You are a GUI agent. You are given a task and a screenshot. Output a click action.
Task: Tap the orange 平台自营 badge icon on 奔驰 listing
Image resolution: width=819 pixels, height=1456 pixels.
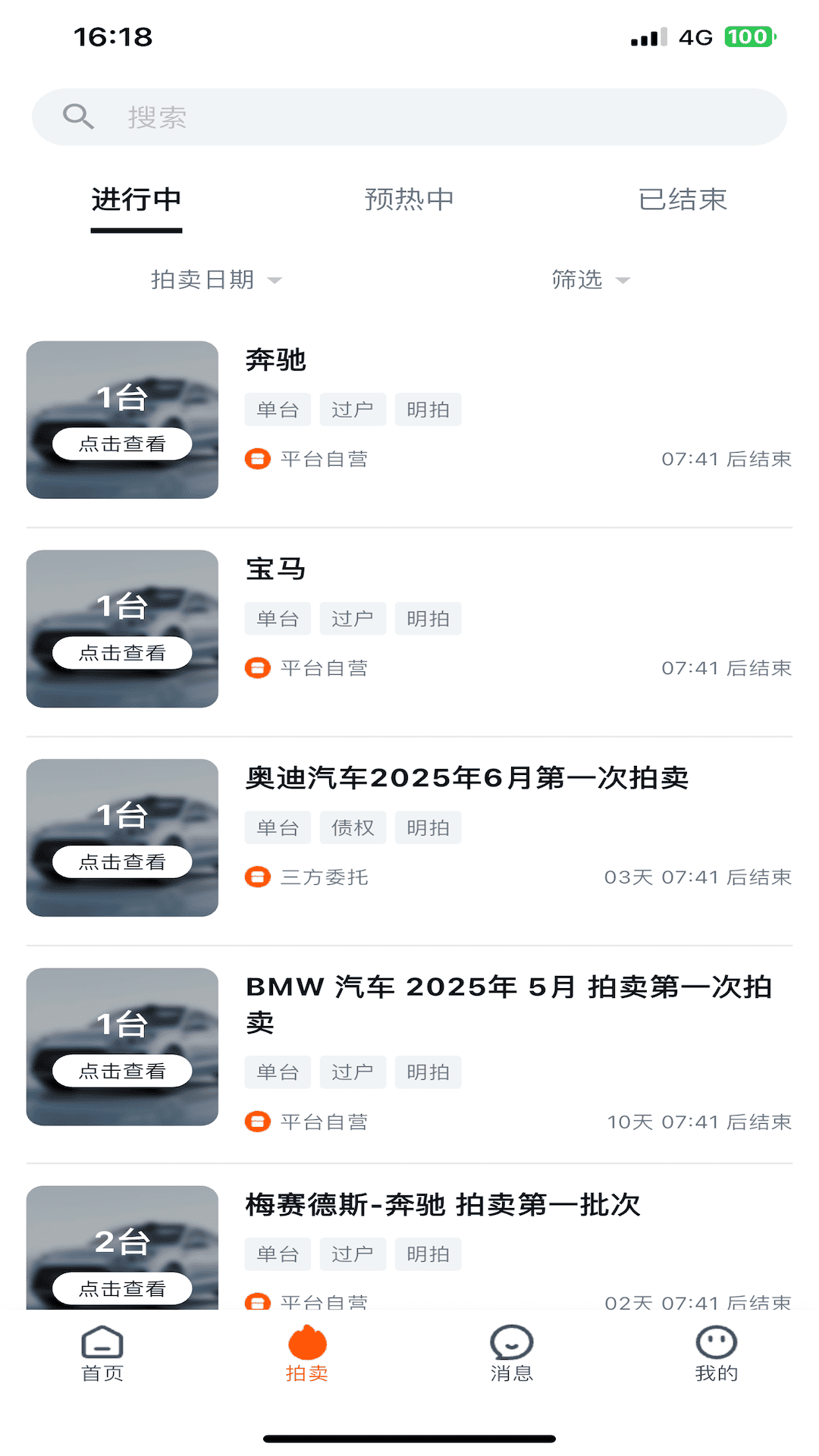click(x=258, y=459)
